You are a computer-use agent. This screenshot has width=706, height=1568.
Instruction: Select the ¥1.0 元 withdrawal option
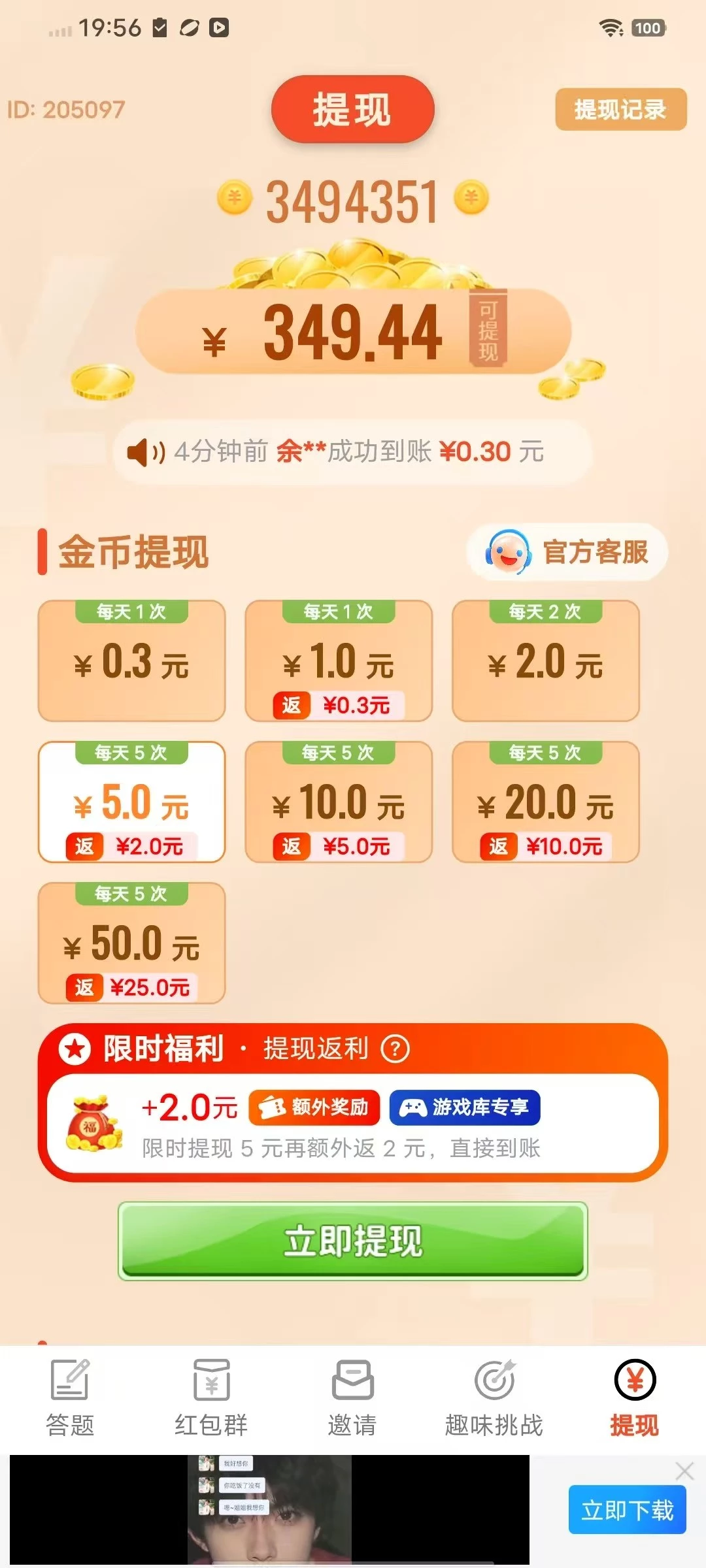click(x=339, y=661)
